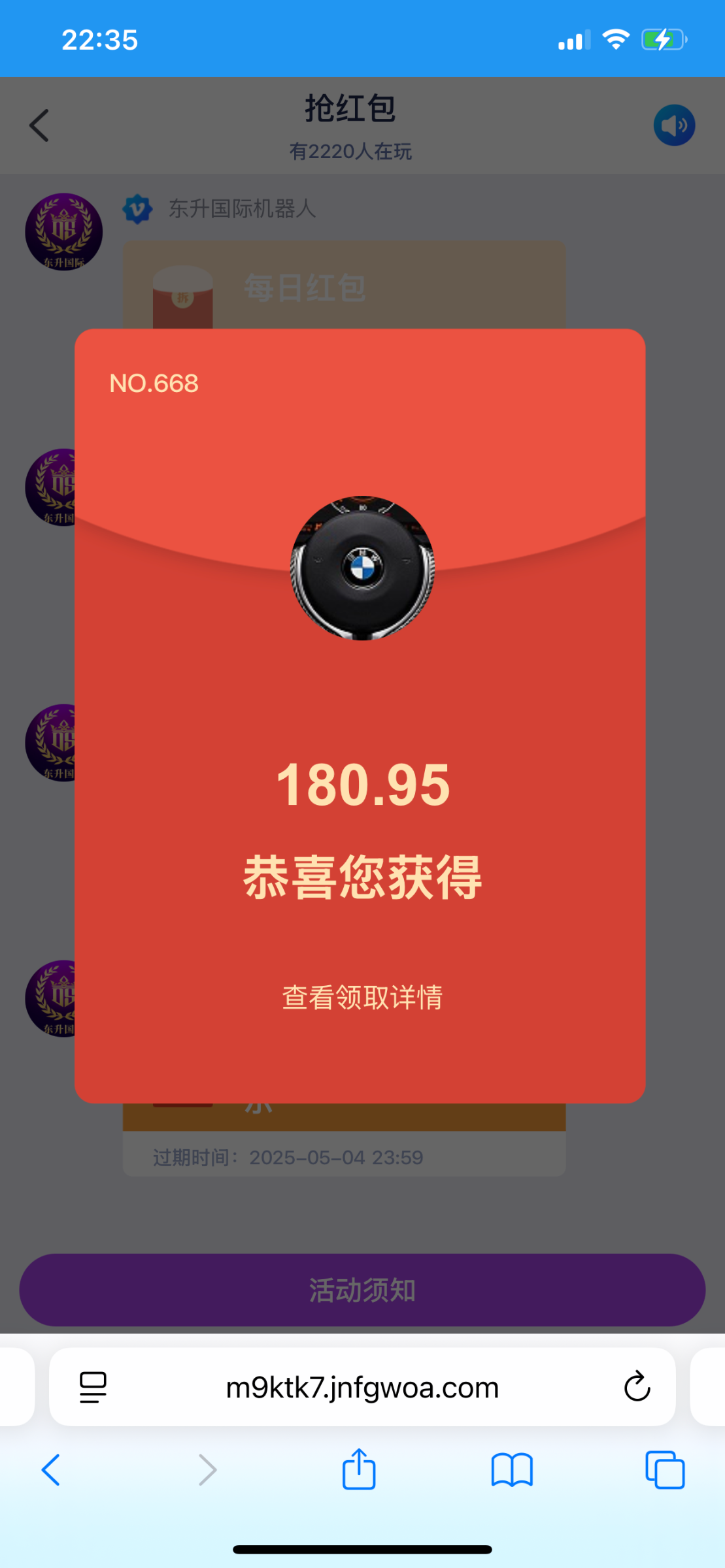725x1568 pixels.
Task: Toggle the sound speaker icon
Action: coord(674,125)
